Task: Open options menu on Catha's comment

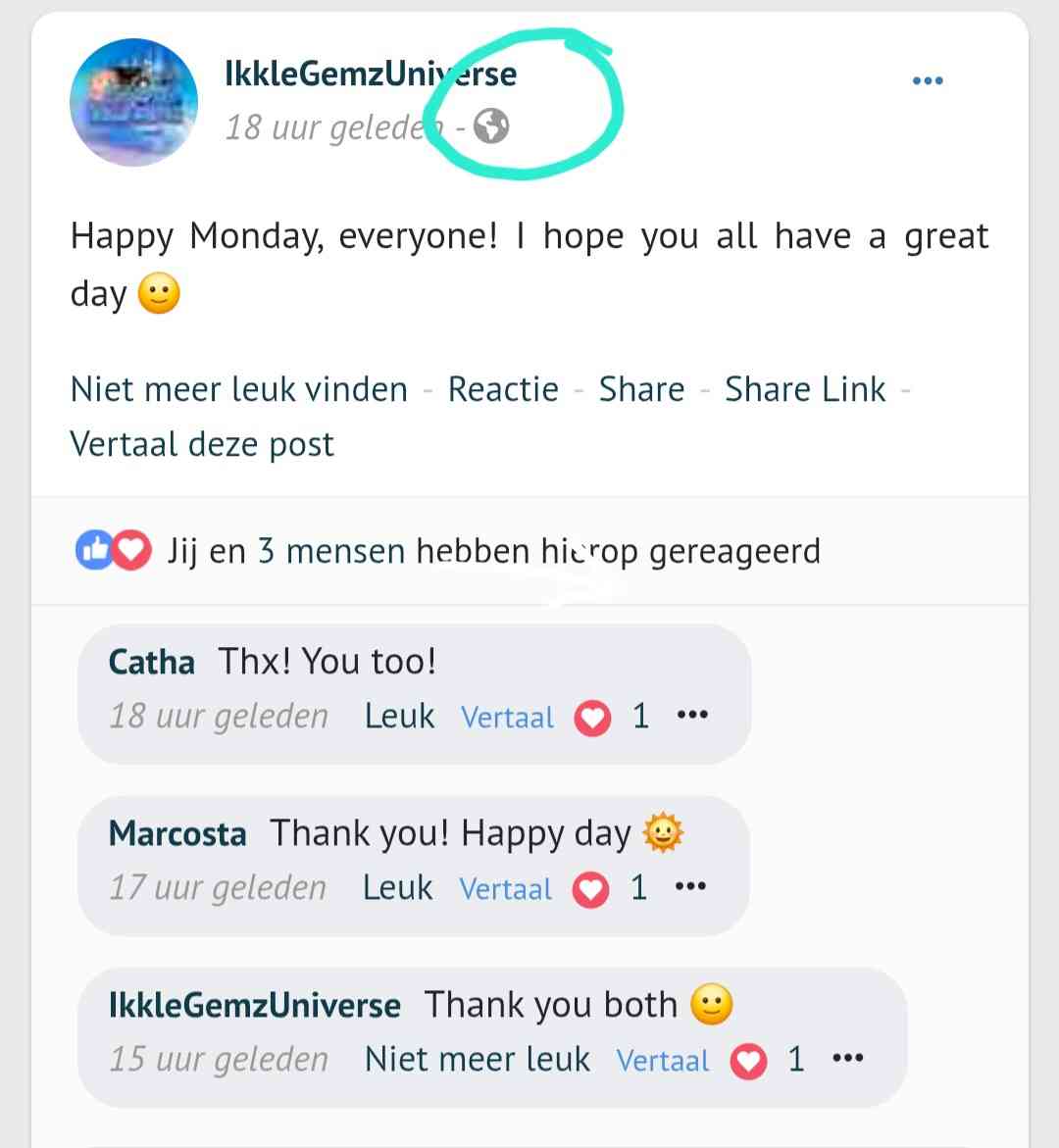Action: (692, 715)
